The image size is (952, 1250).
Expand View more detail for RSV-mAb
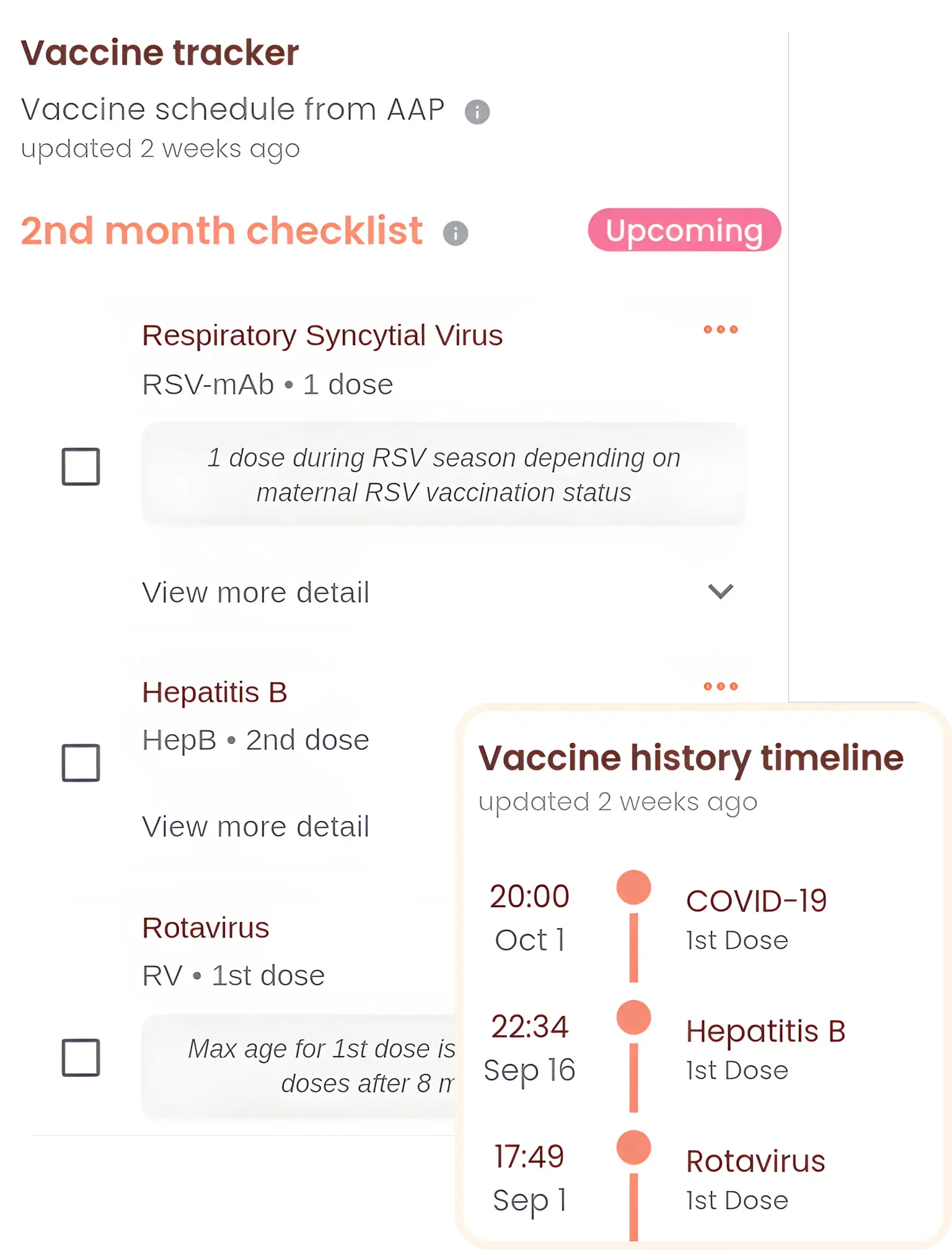point(256,593)
